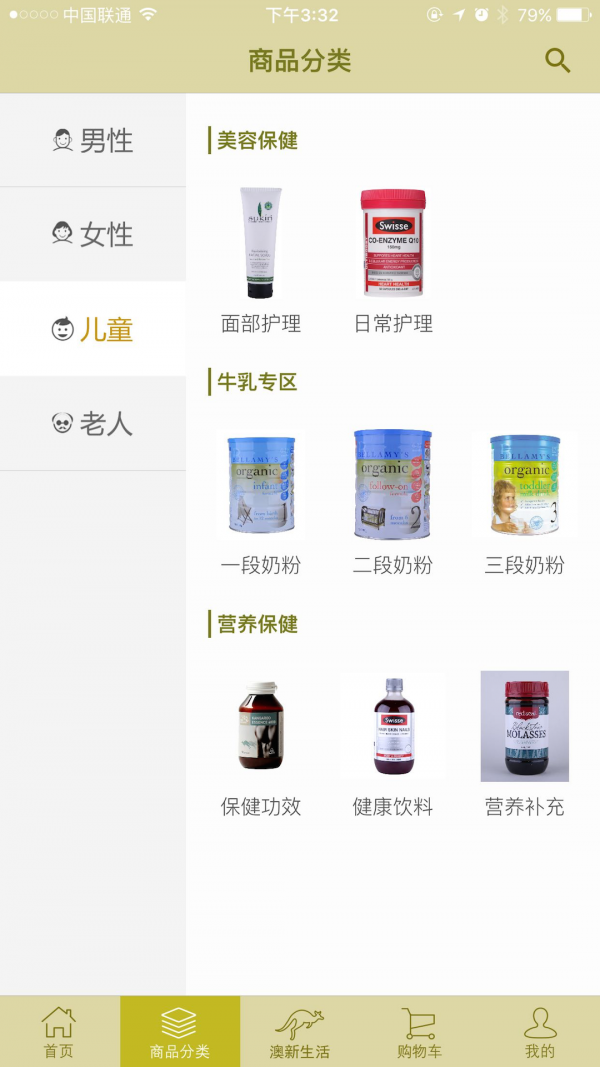The width and height of the screenshot is (600, 1067).
Task: Select the 老人 category
Action: pos(93,423)
